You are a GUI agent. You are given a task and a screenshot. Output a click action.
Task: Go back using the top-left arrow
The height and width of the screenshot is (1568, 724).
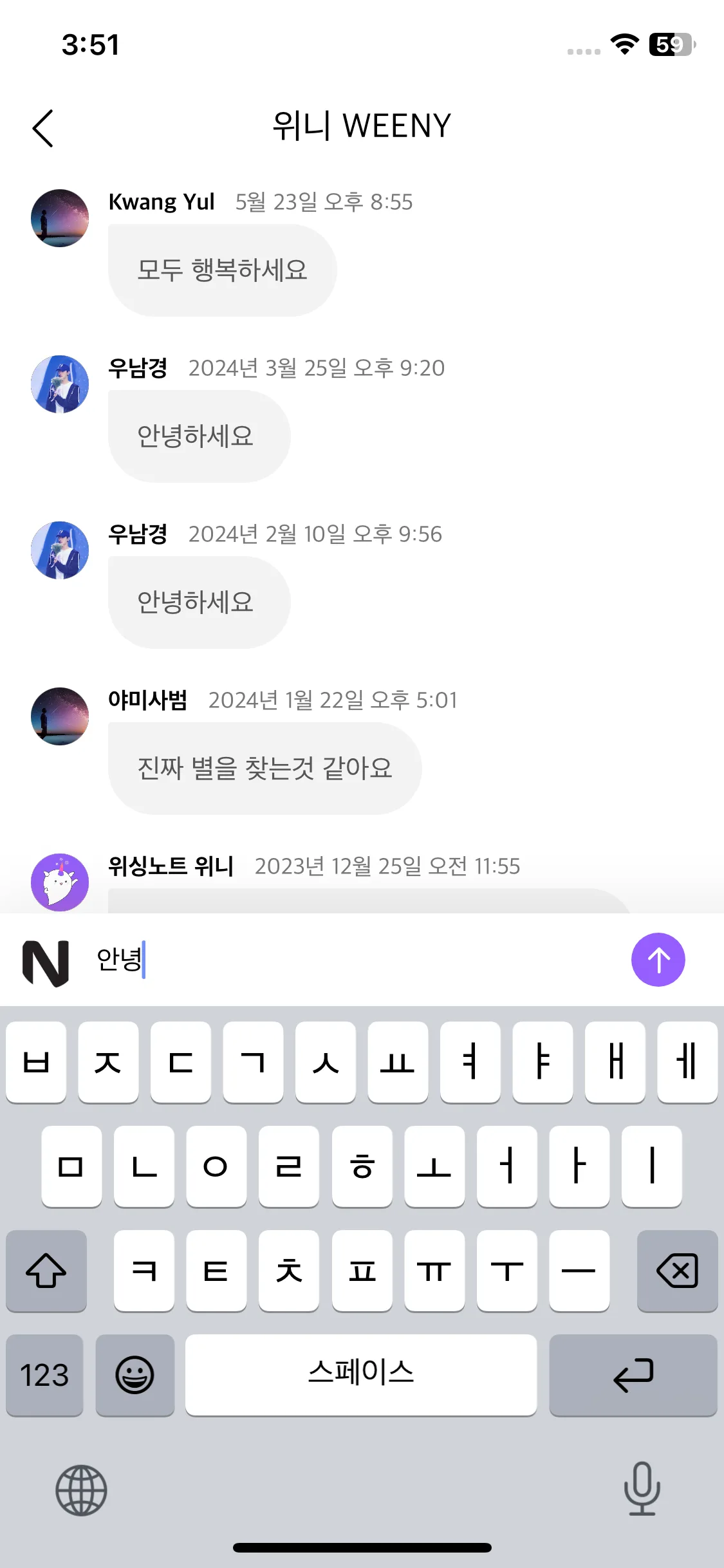[x=43, y=128]
